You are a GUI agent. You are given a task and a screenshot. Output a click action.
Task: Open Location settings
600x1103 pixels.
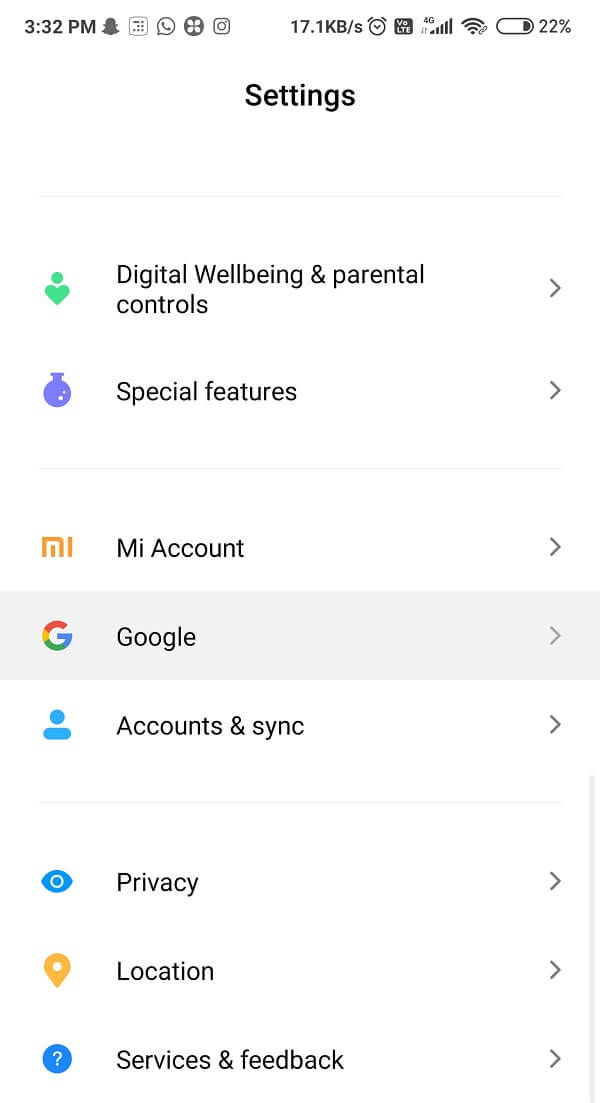[x=165, y=971]
